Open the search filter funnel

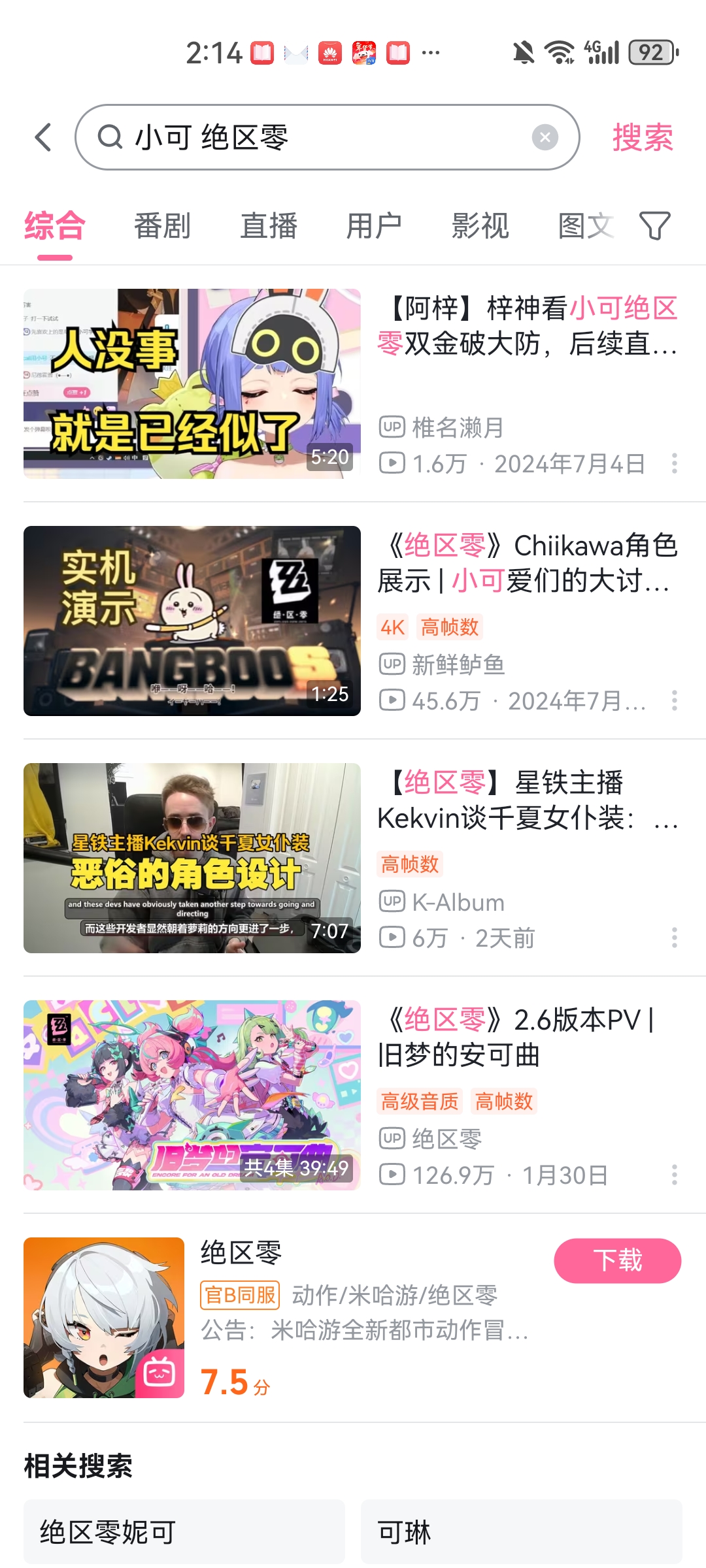pyautogui.click(x=654, y=226)
